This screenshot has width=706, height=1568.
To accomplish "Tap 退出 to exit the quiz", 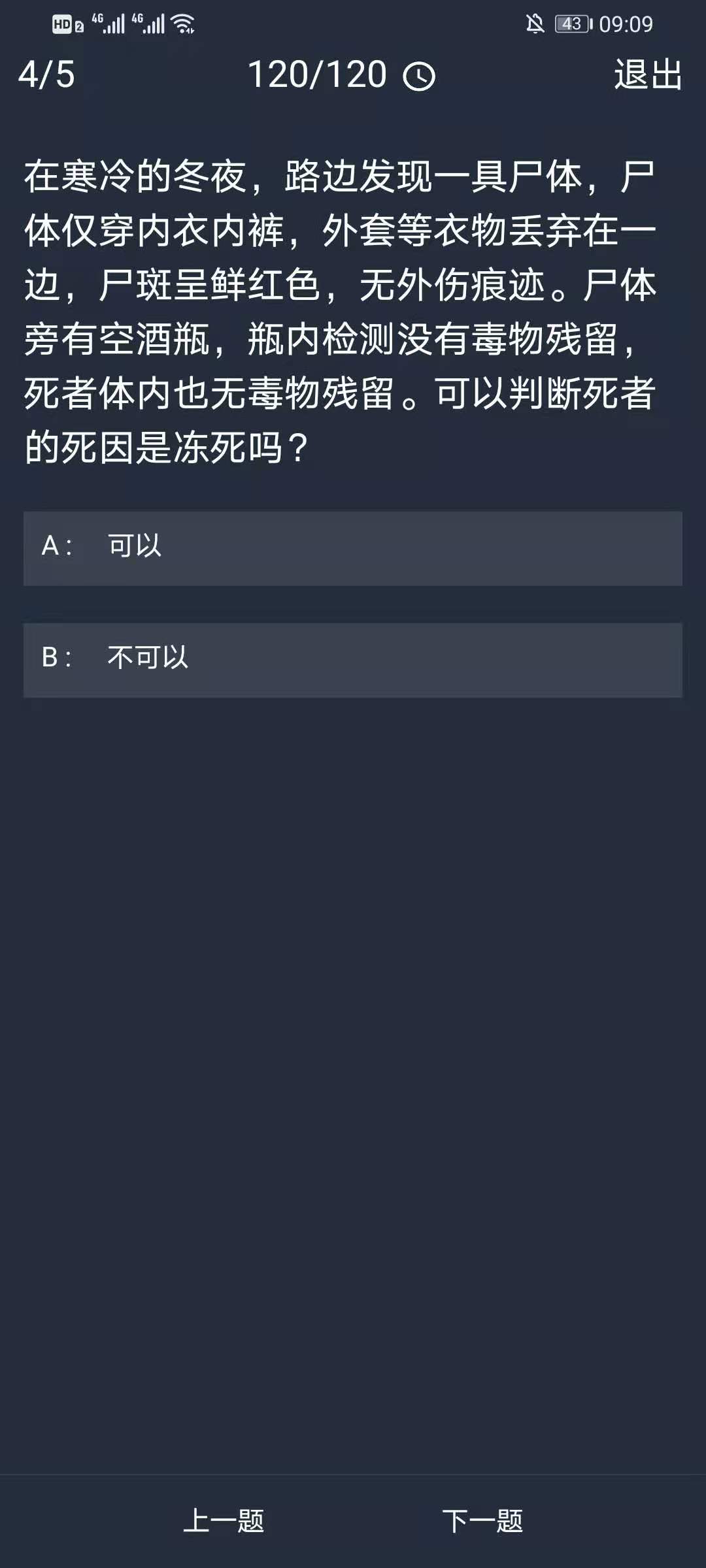I will (x=648, y=74).
